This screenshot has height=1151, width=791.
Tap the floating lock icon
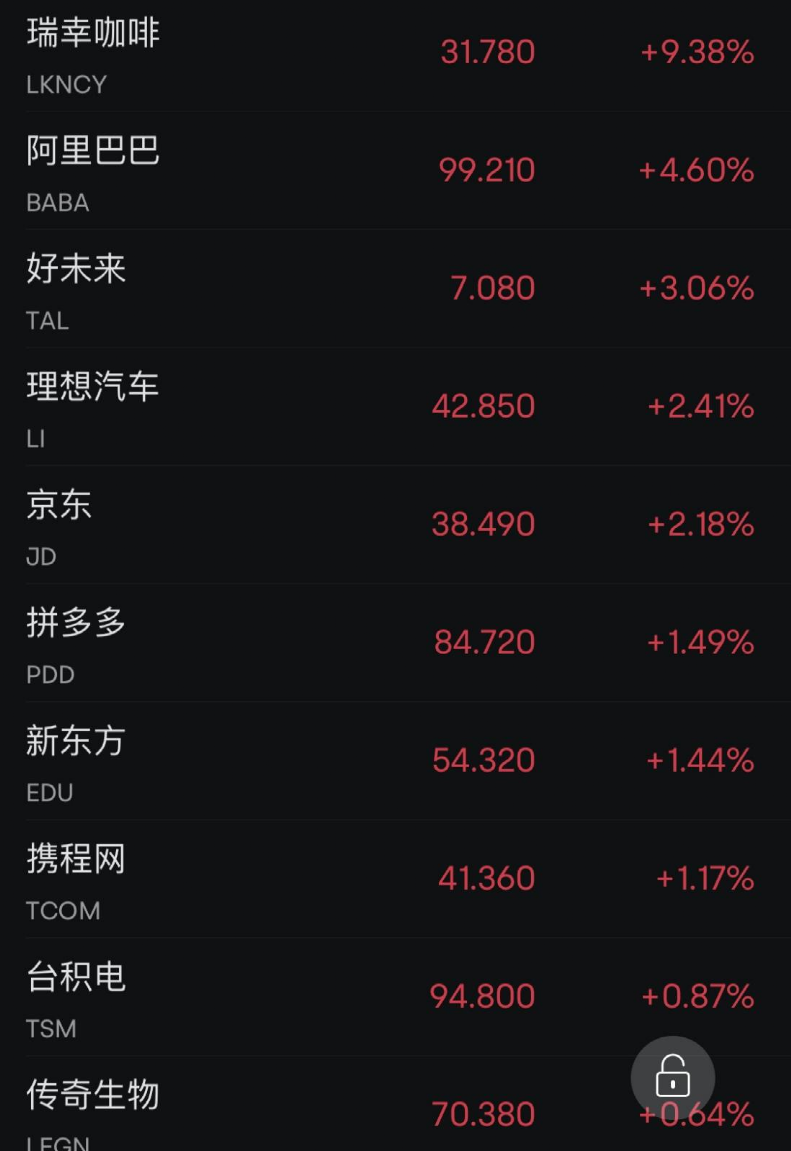coord(672,1077)
